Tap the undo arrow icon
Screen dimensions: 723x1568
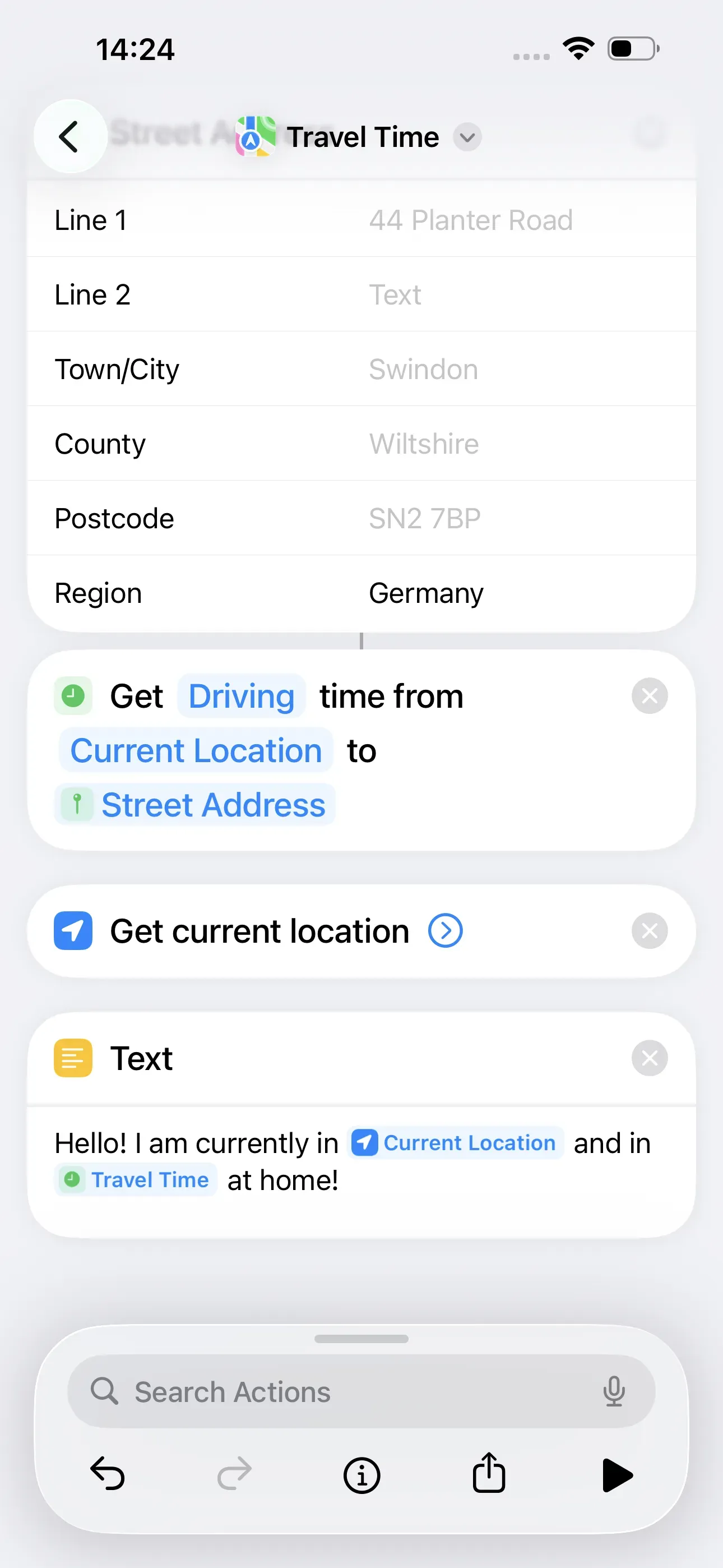pos(107,1474)
